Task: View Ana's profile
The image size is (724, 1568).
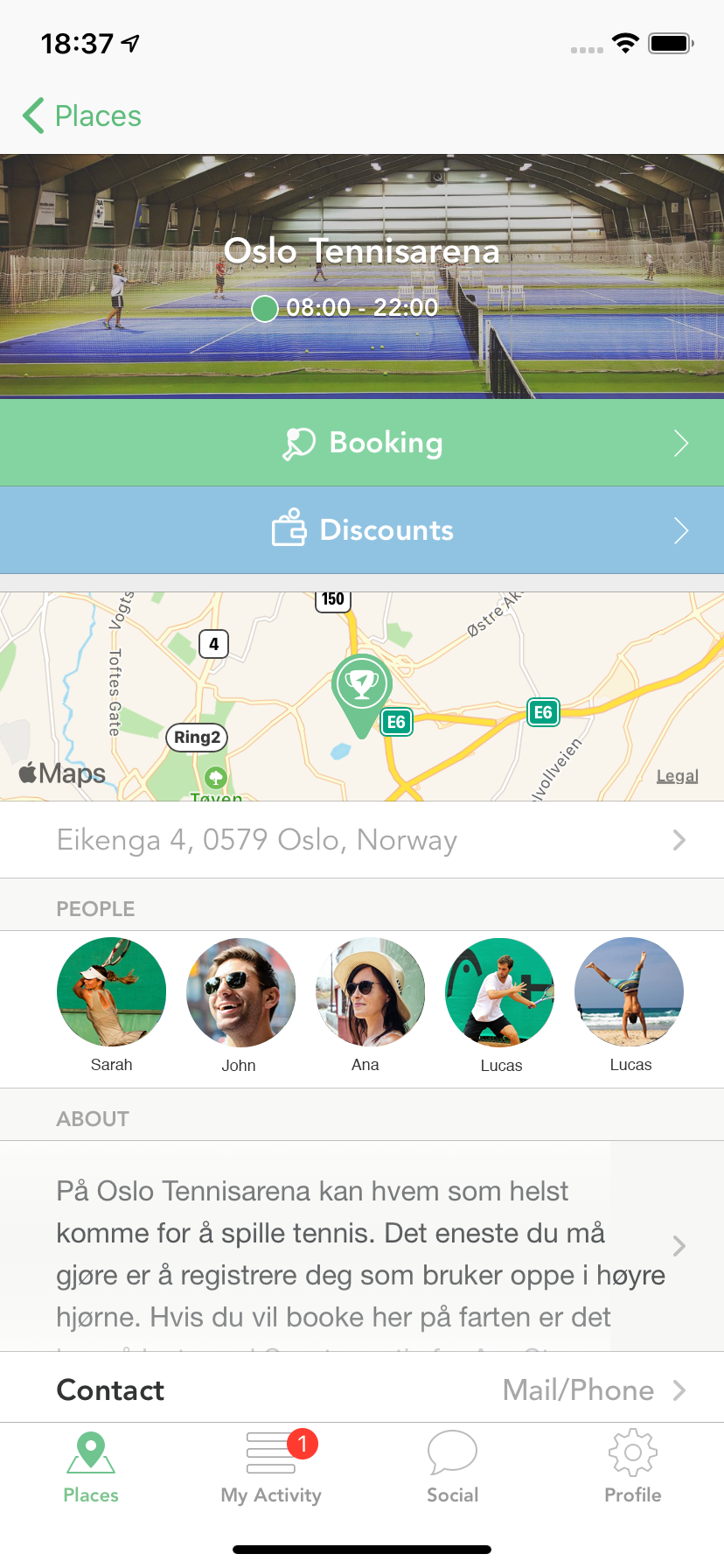Action: (x=370, y=993)
